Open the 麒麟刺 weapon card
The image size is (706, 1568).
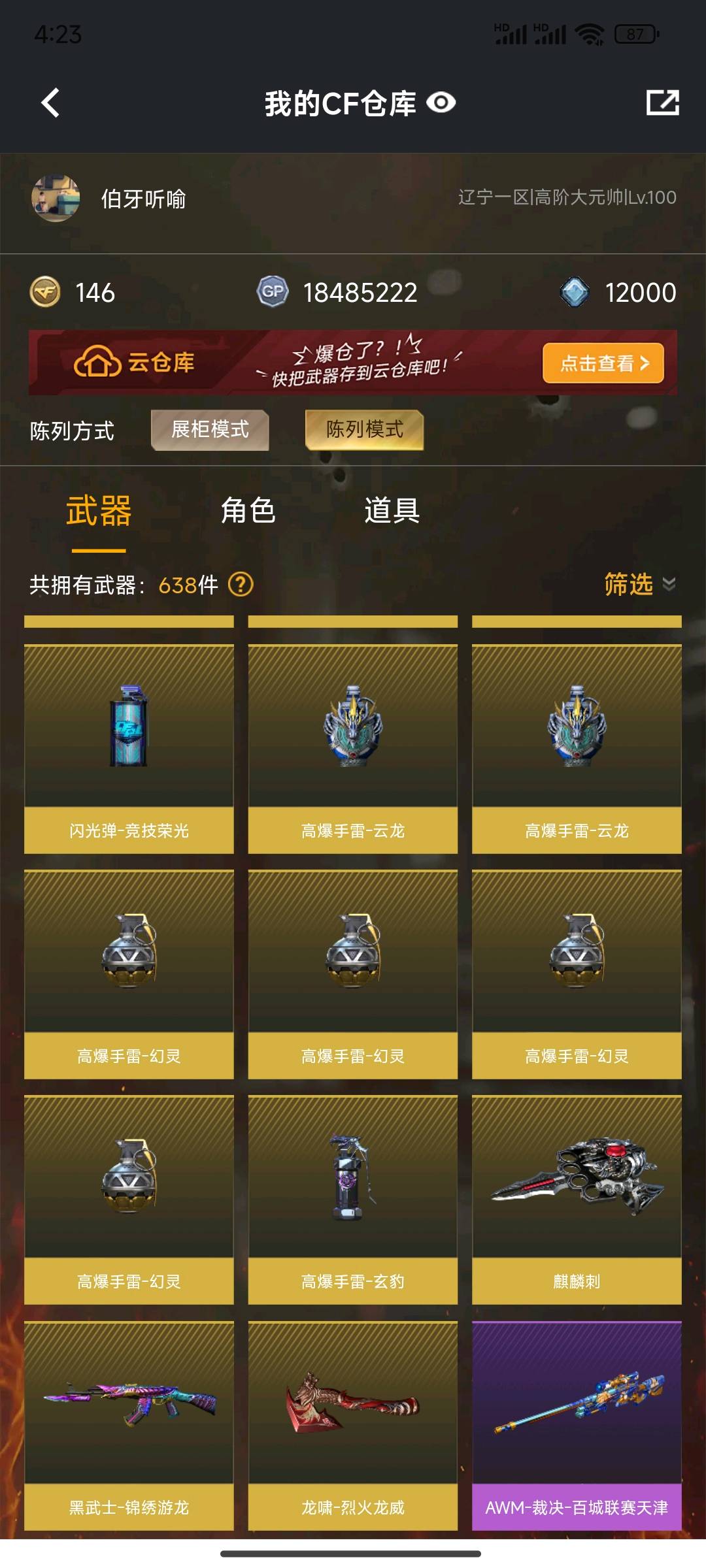577,1200
